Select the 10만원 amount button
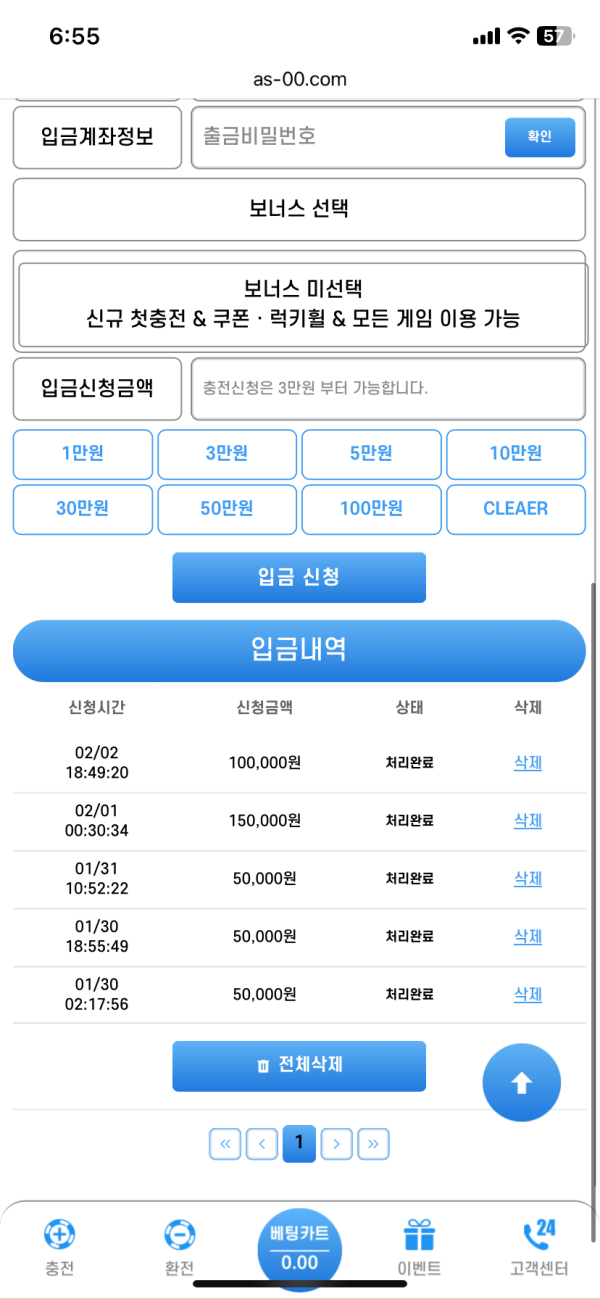 [515, 454]
